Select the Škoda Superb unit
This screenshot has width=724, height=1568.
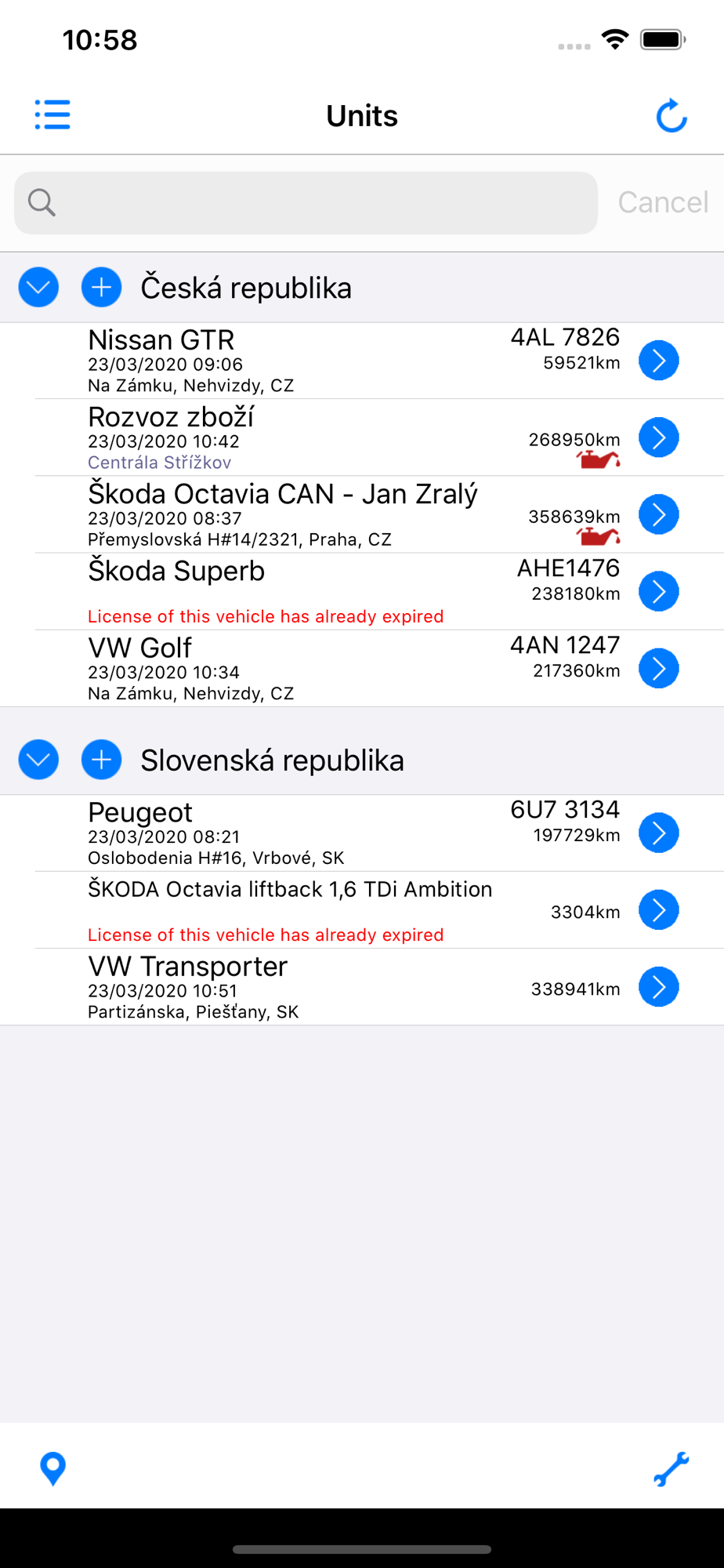pyautogui.click(x=362, y=591)
